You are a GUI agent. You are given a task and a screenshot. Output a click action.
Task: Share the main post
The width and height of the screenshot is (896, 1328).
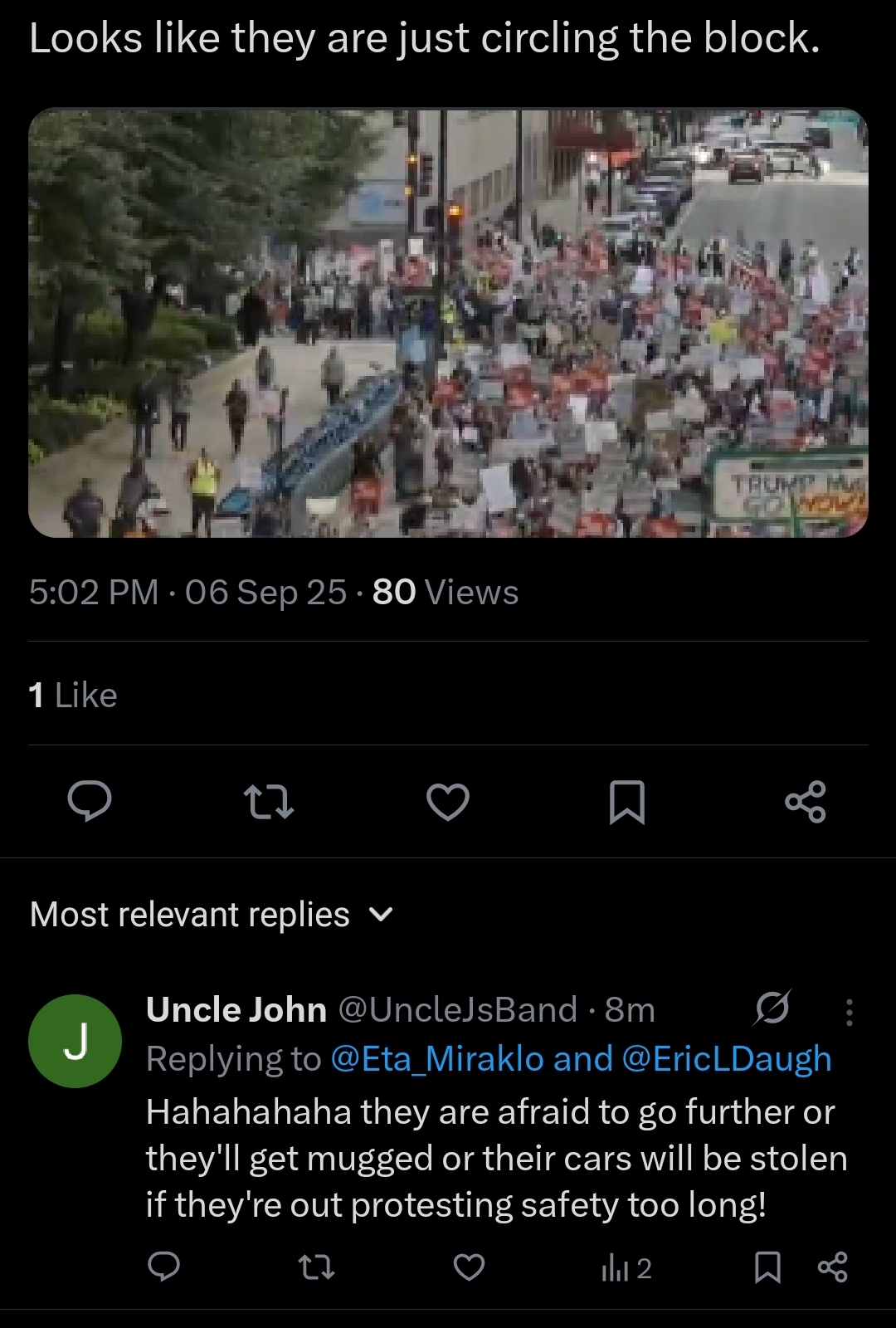(x=806, y=802)
